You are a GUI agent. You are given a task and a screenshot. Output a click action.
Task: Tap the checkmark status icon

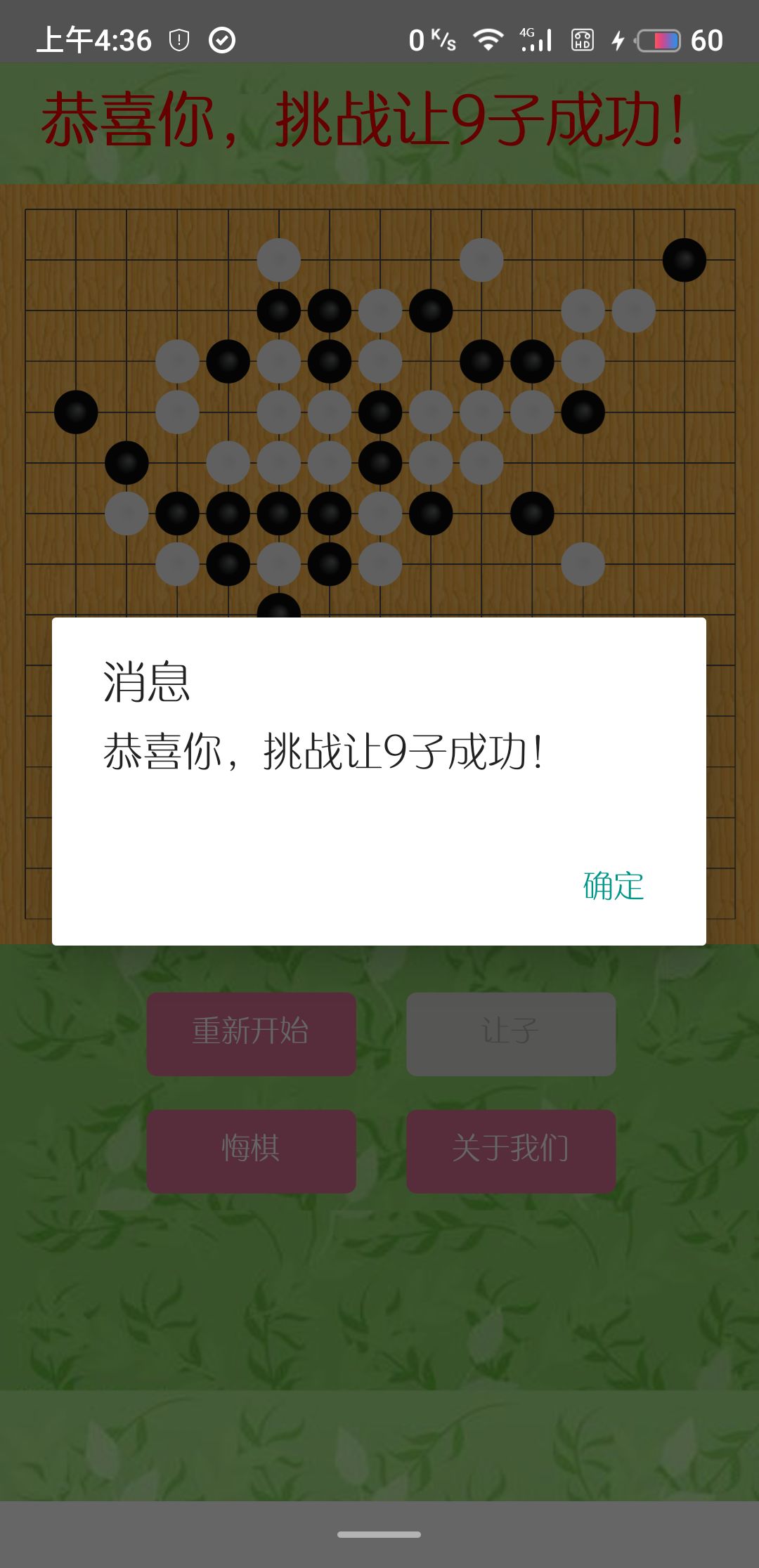pyautogui.click(x=221, y=40)
